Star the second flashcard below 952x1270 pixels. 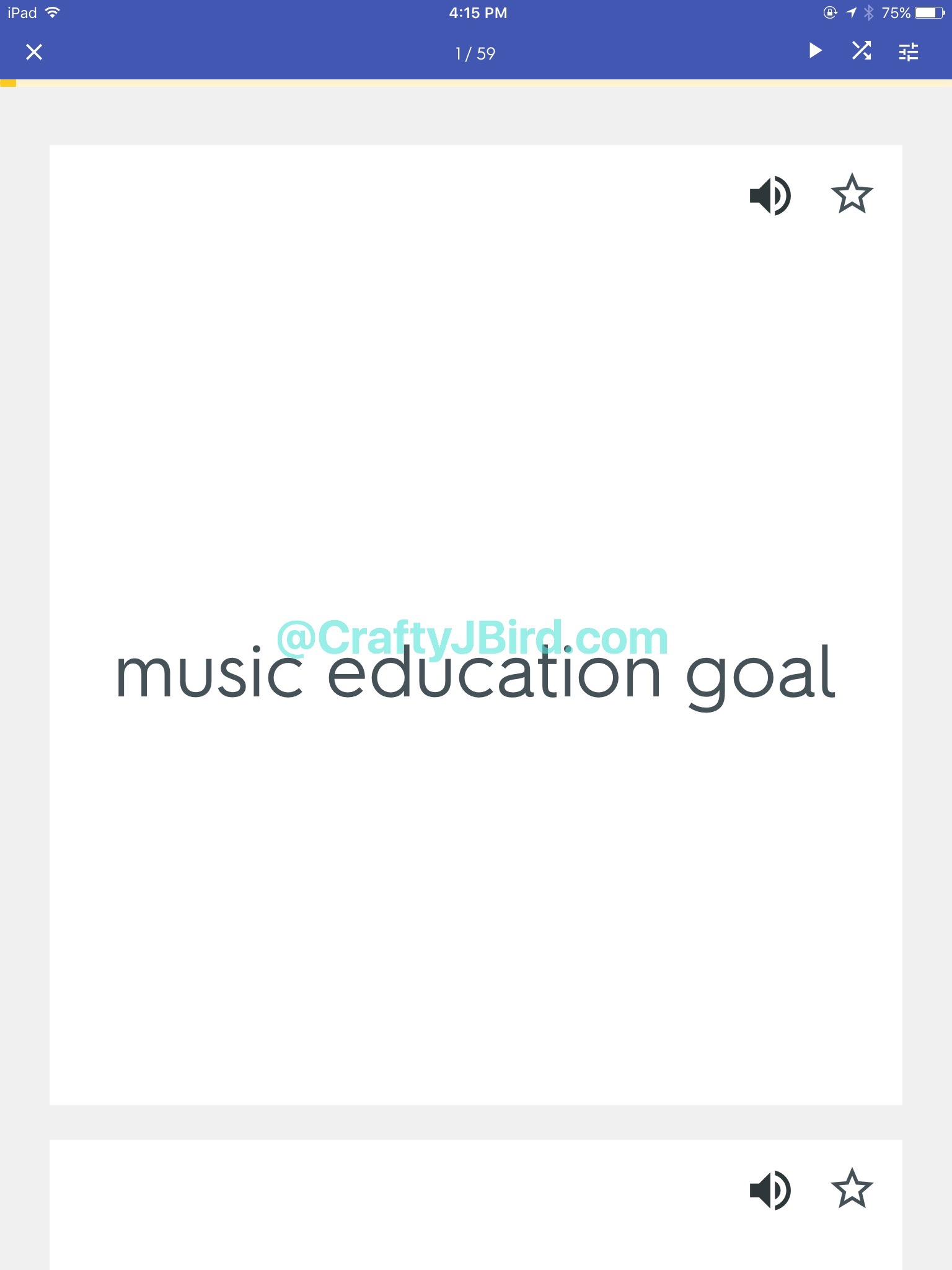[852, 1189]
